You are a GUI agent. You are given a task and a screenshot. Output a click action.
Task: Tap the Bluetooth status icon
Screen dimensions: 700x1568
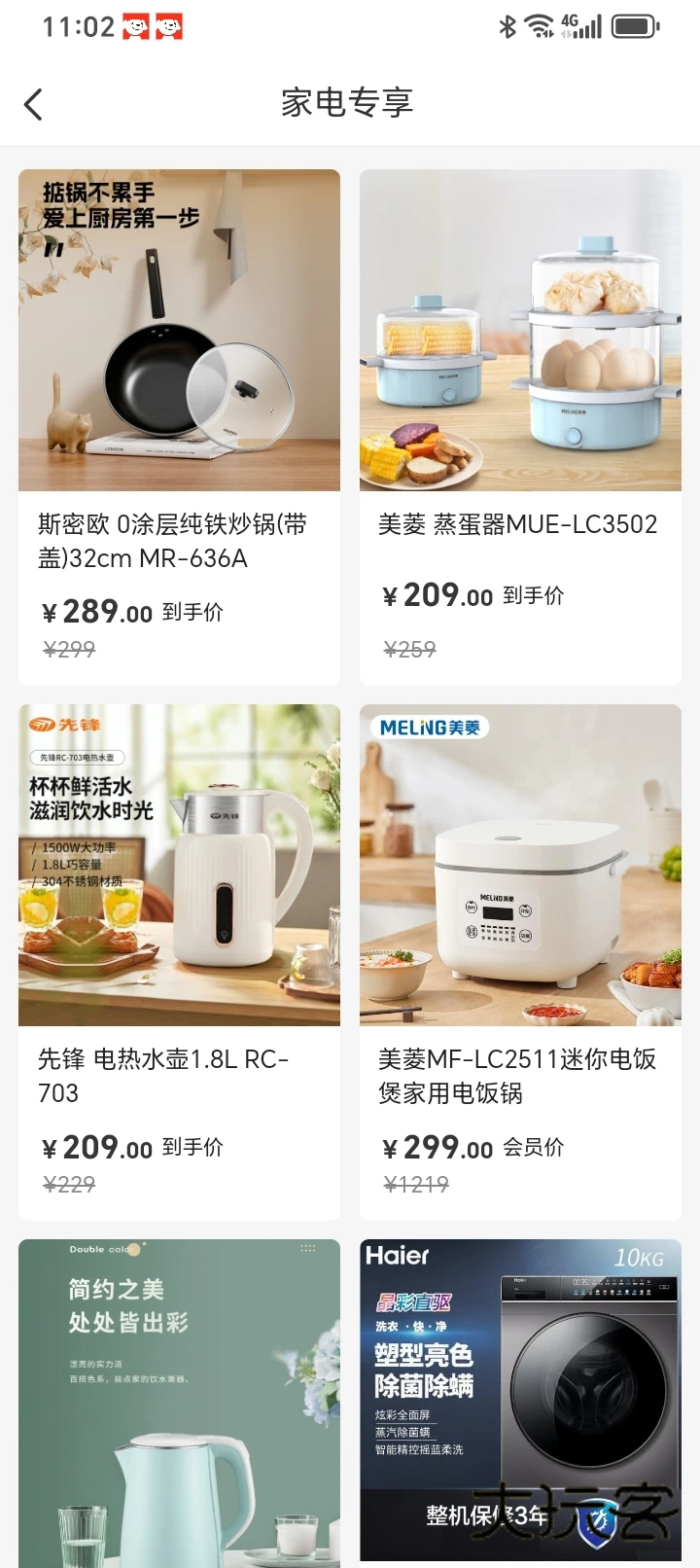point(507,25)
